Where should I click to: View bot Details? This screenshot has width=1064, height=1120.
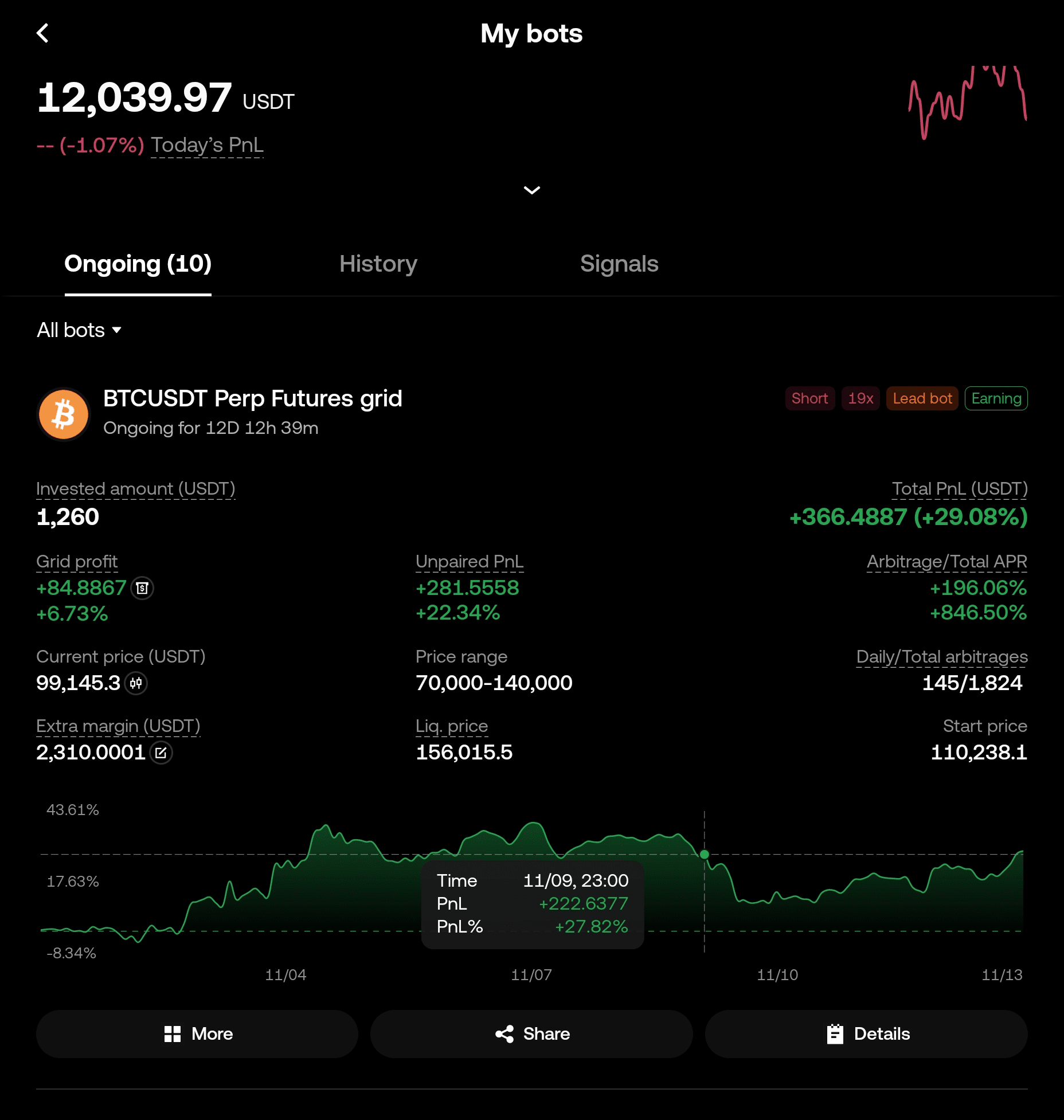(866, 1034)
